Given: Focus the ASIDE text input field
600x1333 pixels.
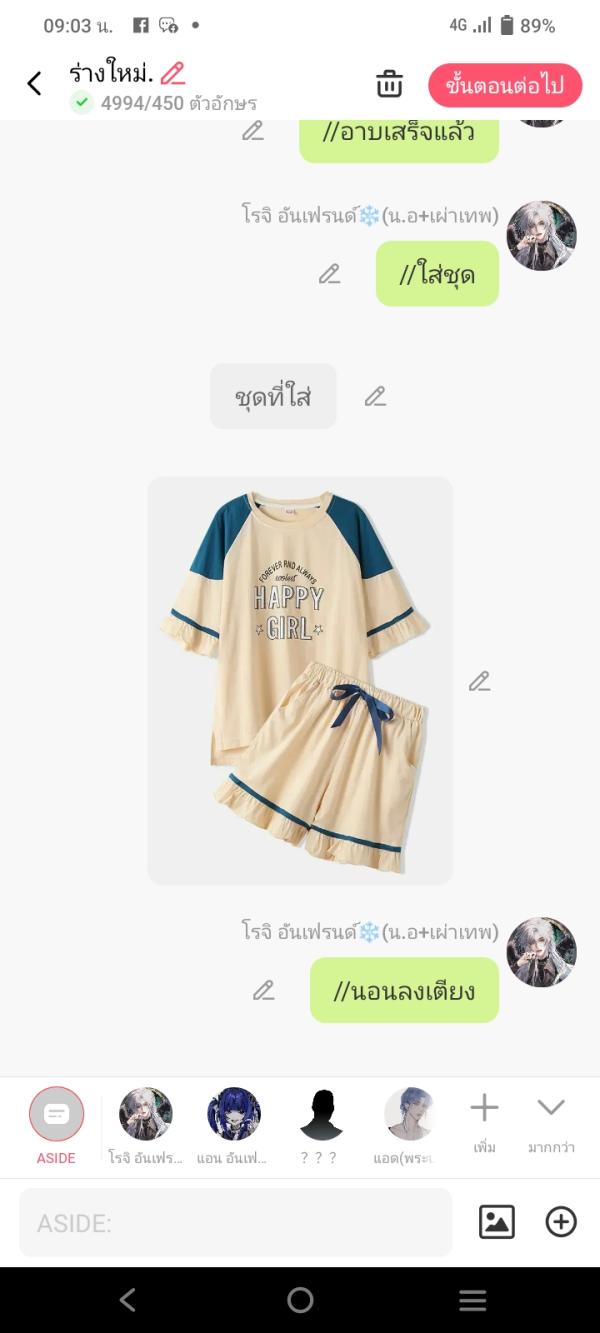Looking at the screenshot, I should tap(235, 1222).
